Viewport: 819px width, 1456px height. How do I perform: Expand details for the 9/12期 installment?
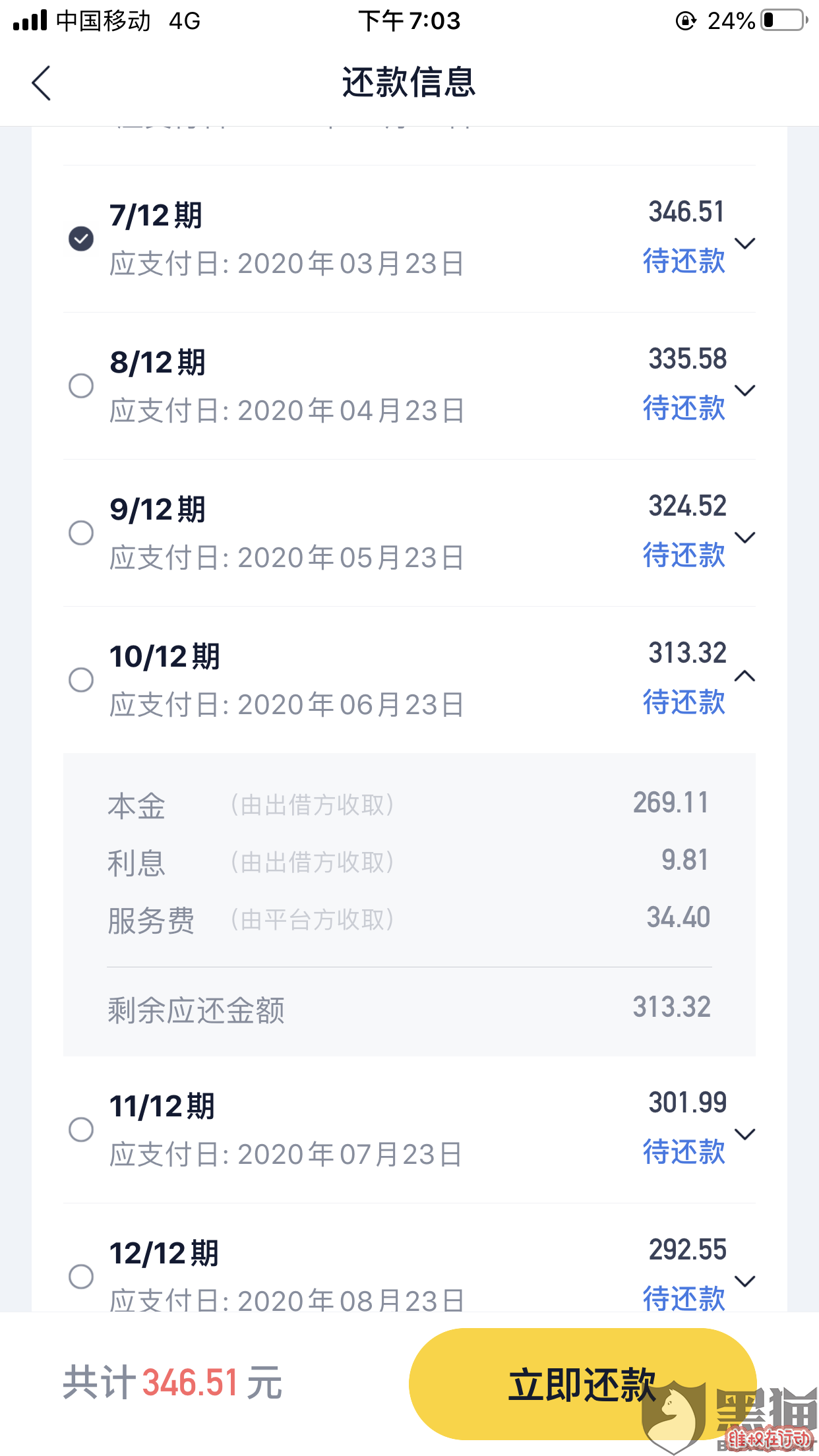745,538
